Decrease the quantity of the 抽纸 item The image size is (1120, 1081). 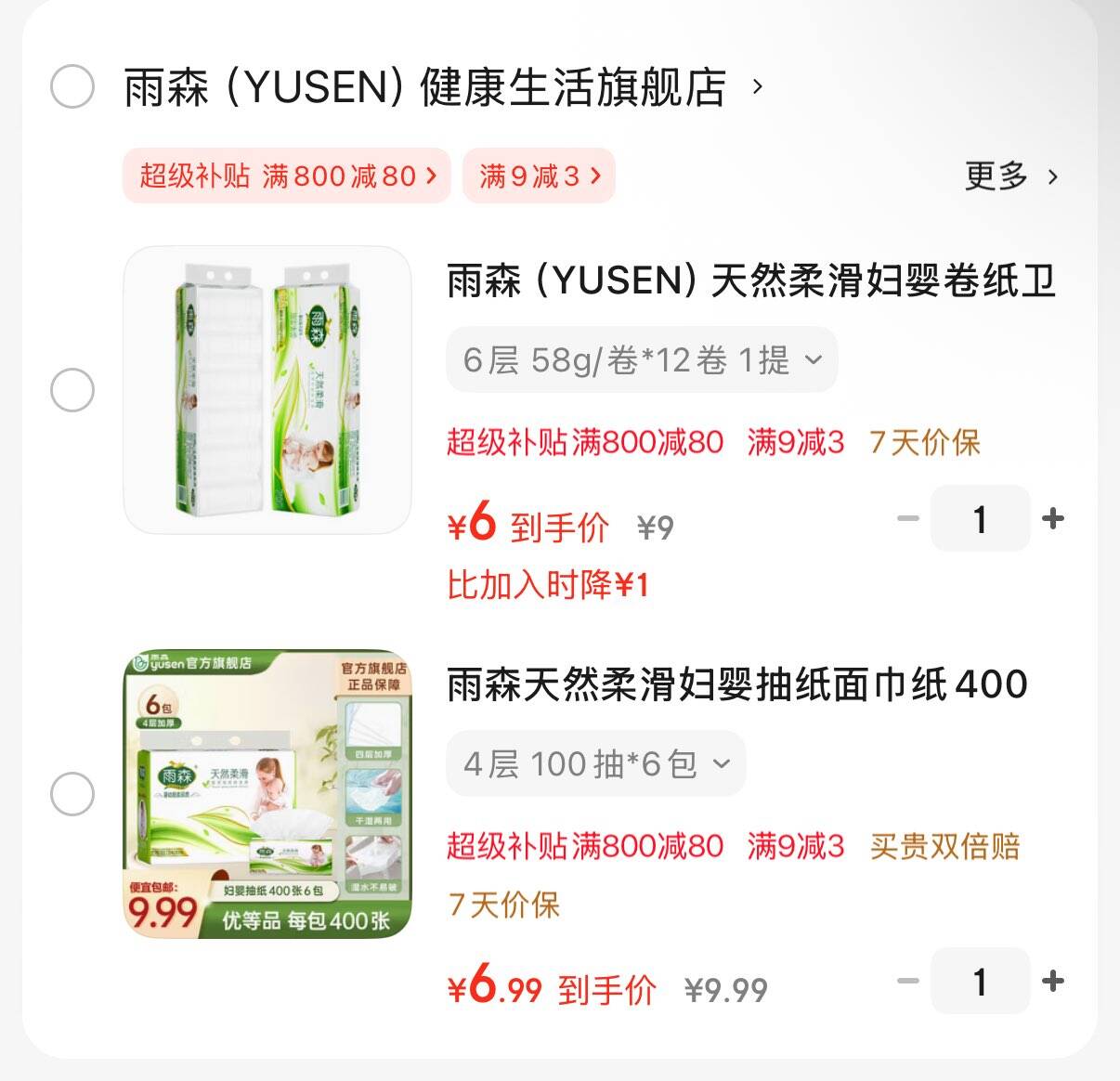(907, 981)
